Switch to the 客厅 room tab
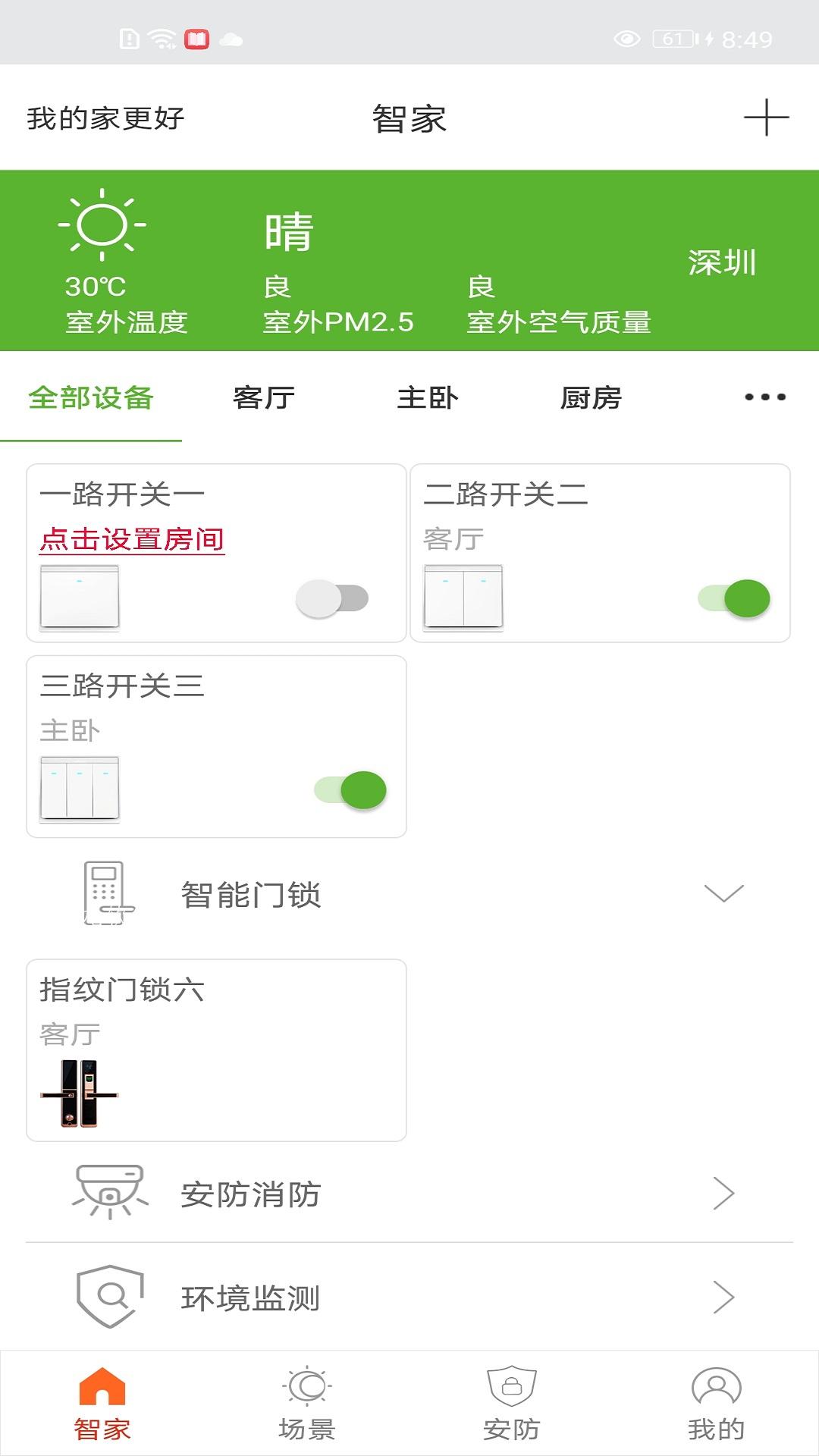 pos(264,397)
